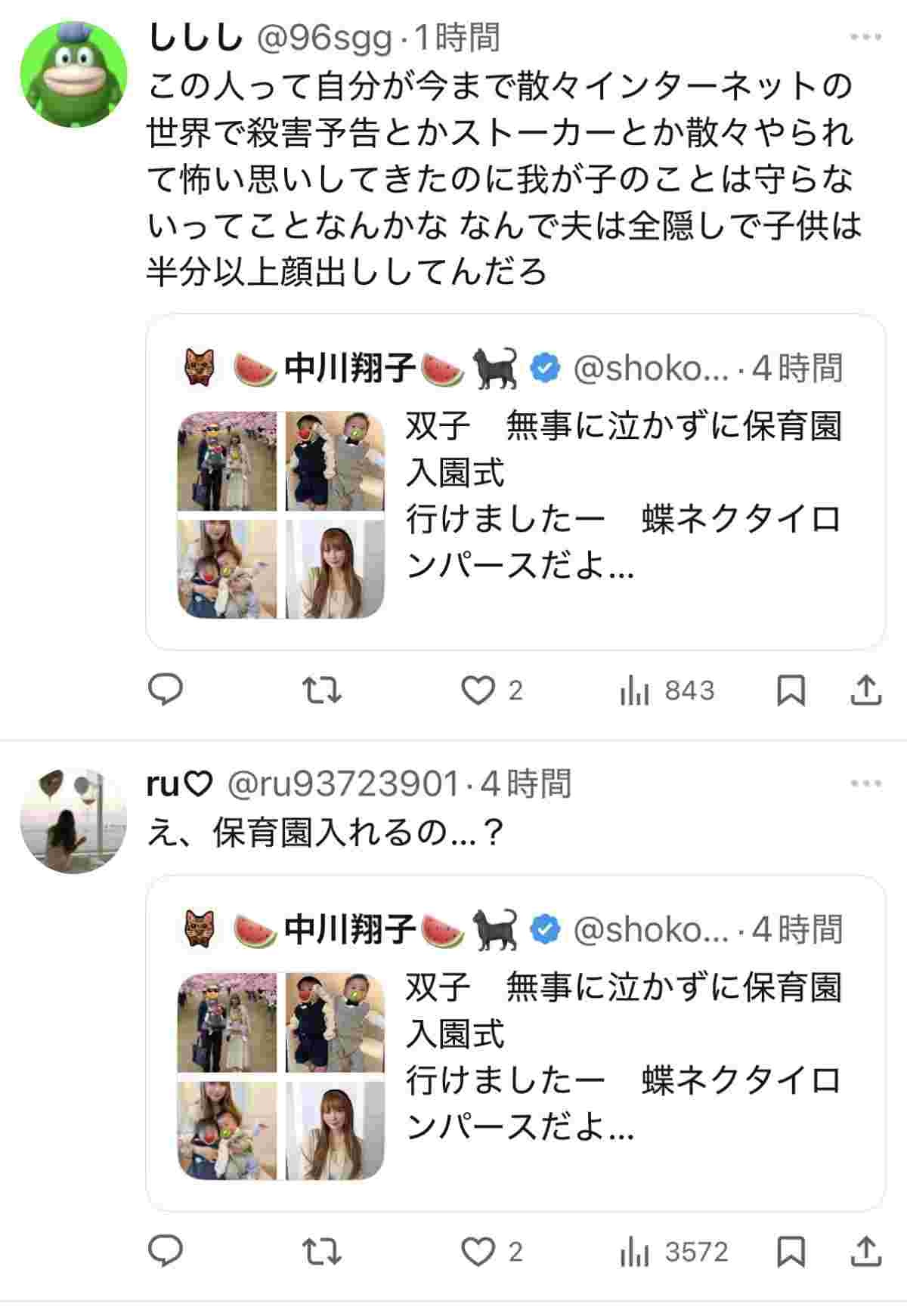
Task: Repost the post by @96sgg
Action: (x=322, y=690)
